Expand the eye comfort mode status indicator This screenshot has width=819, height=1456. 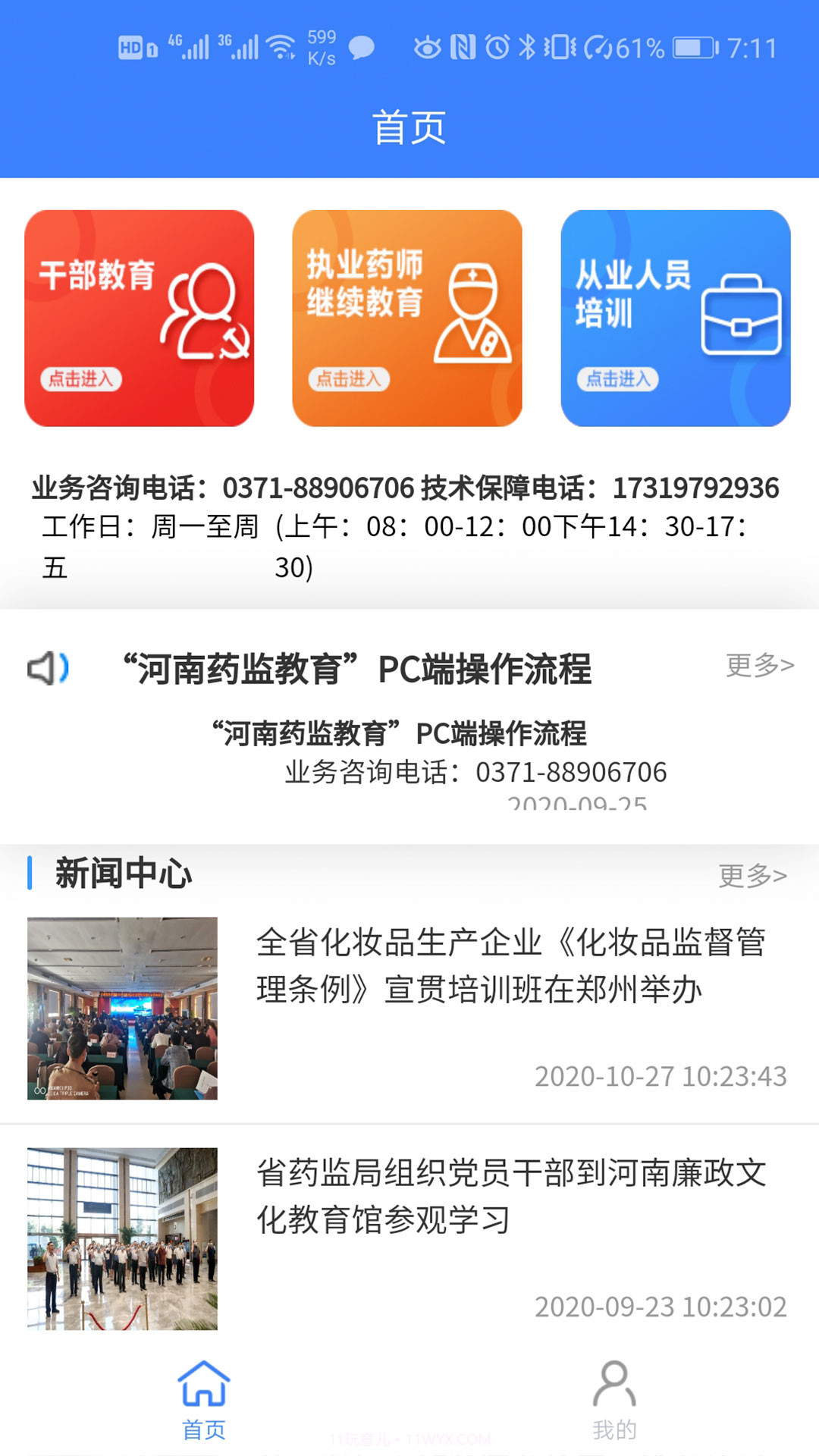coord(429,45)
